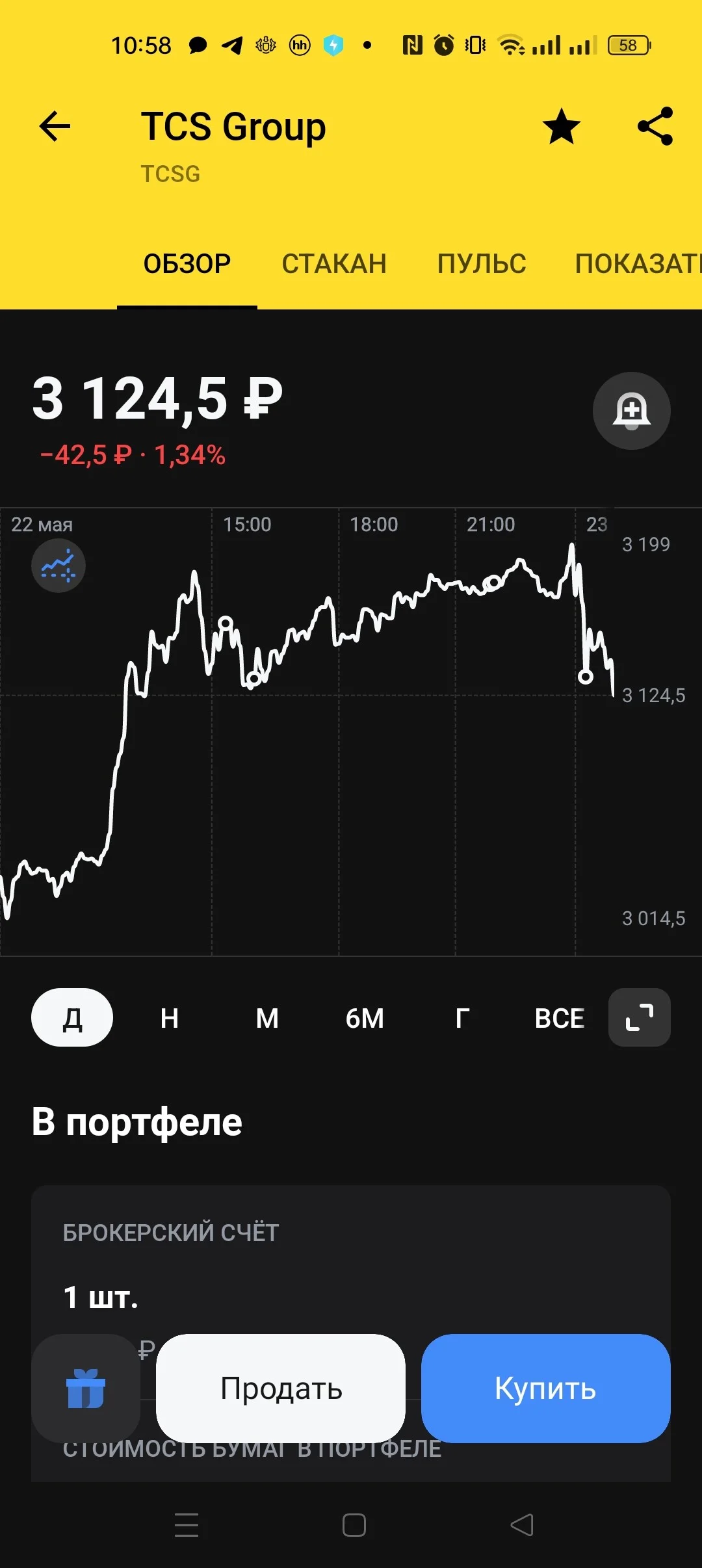The height and width of the screenshot is (1568, 702).
Task: Toggle the favorite star for TCS Group
Action: coord(562,126)
